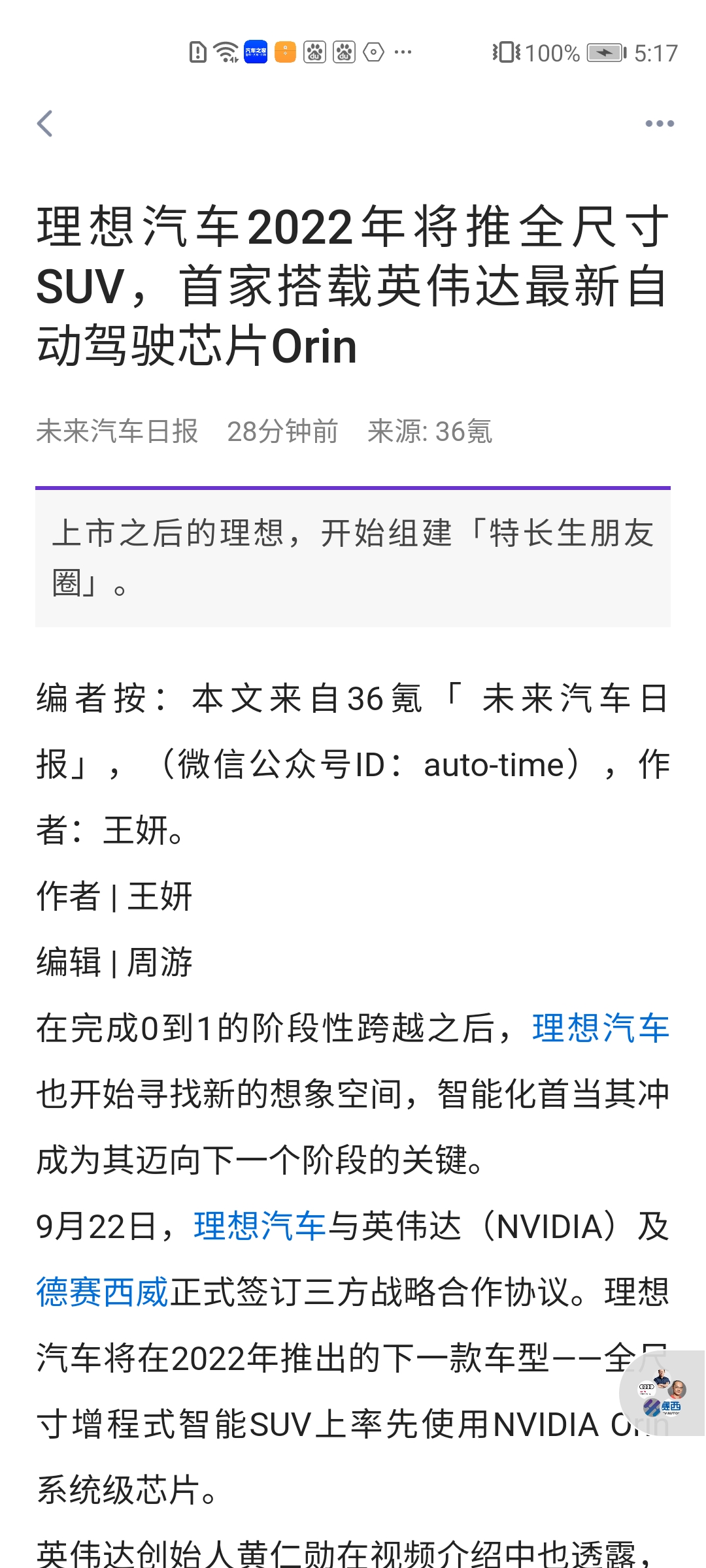This screenshot has width=706, height=1568.
Task: Tap the 理想汽车 link after 9月22日
Action: (x=260, y=1226)
